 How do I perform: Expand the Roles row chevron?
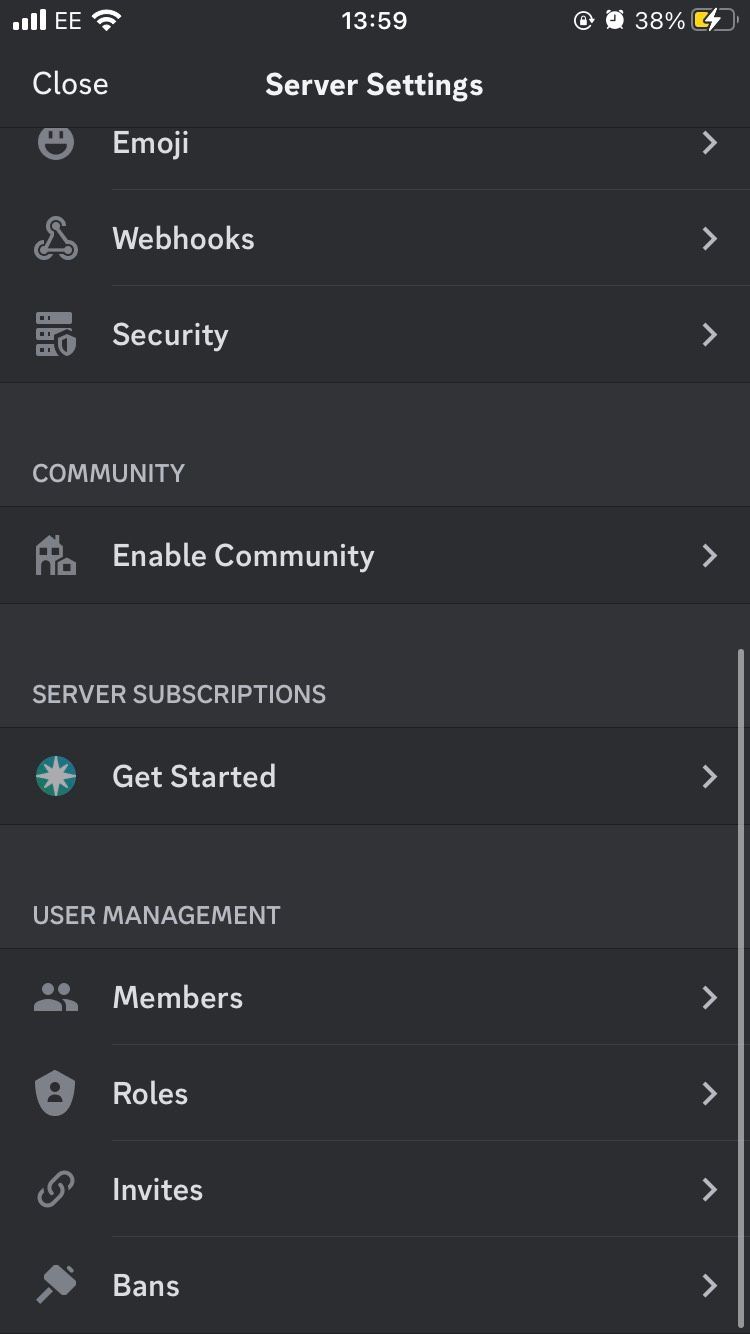click(709, 1093)
